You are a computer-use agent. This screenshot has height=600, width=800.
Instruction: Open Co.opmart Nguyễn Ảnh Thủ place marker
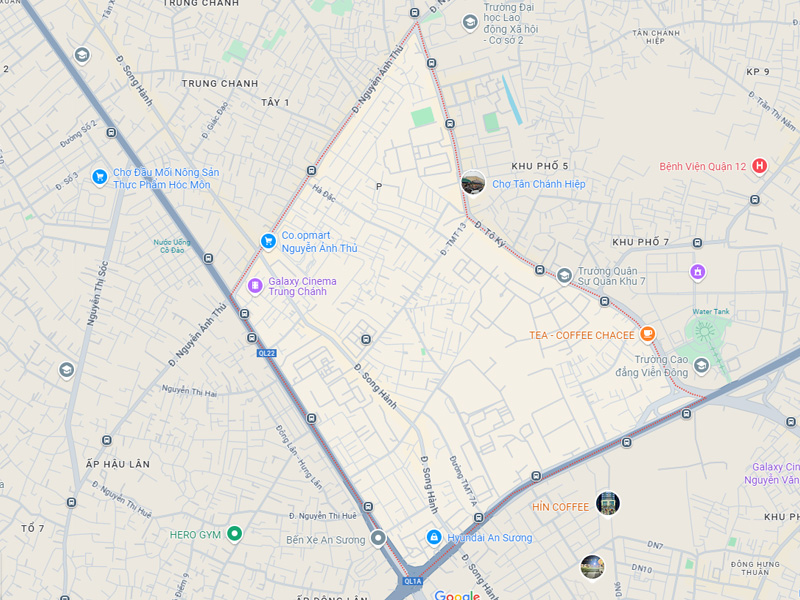[268, 241]
